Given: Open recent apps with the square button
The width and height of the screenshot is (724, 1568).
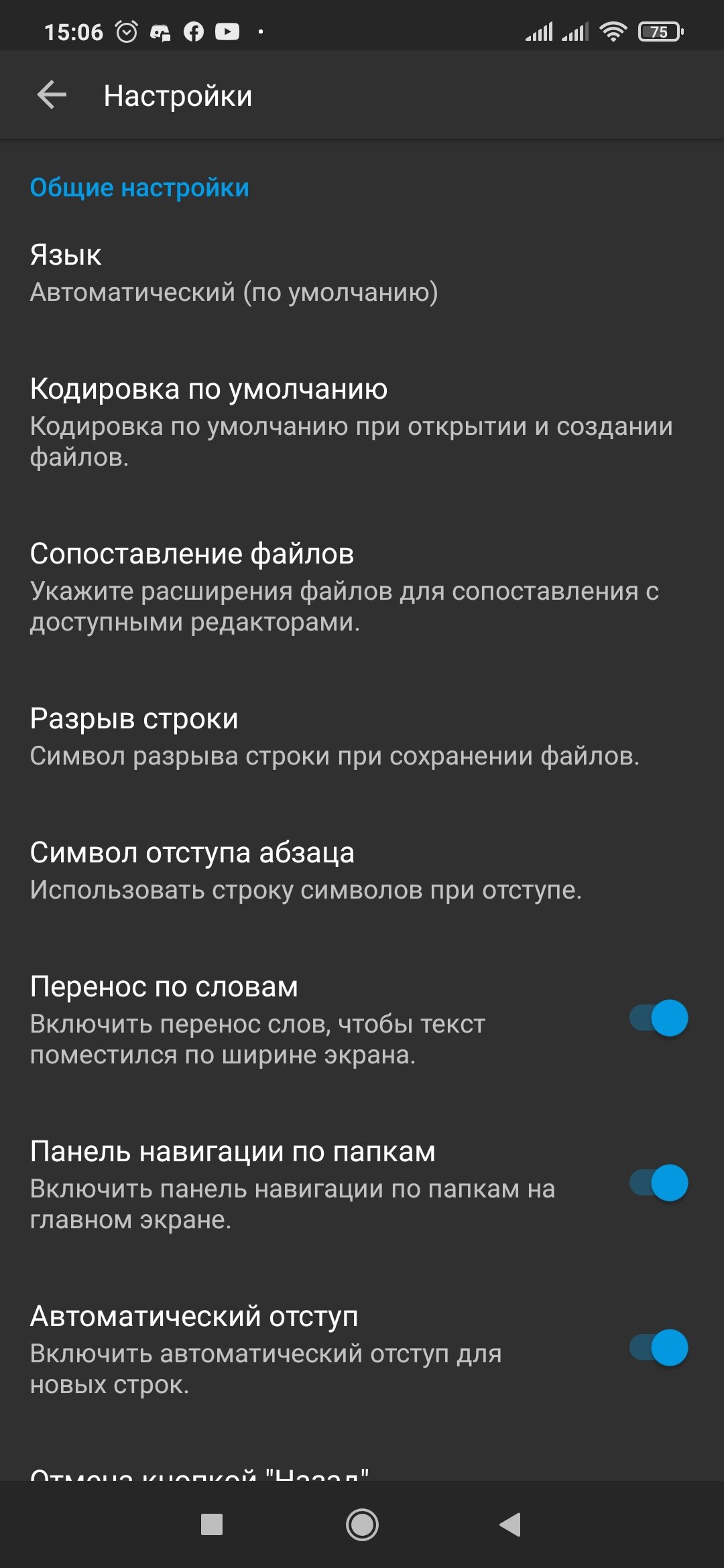Looking at the screenshot, I should [x=212, y=1525].
